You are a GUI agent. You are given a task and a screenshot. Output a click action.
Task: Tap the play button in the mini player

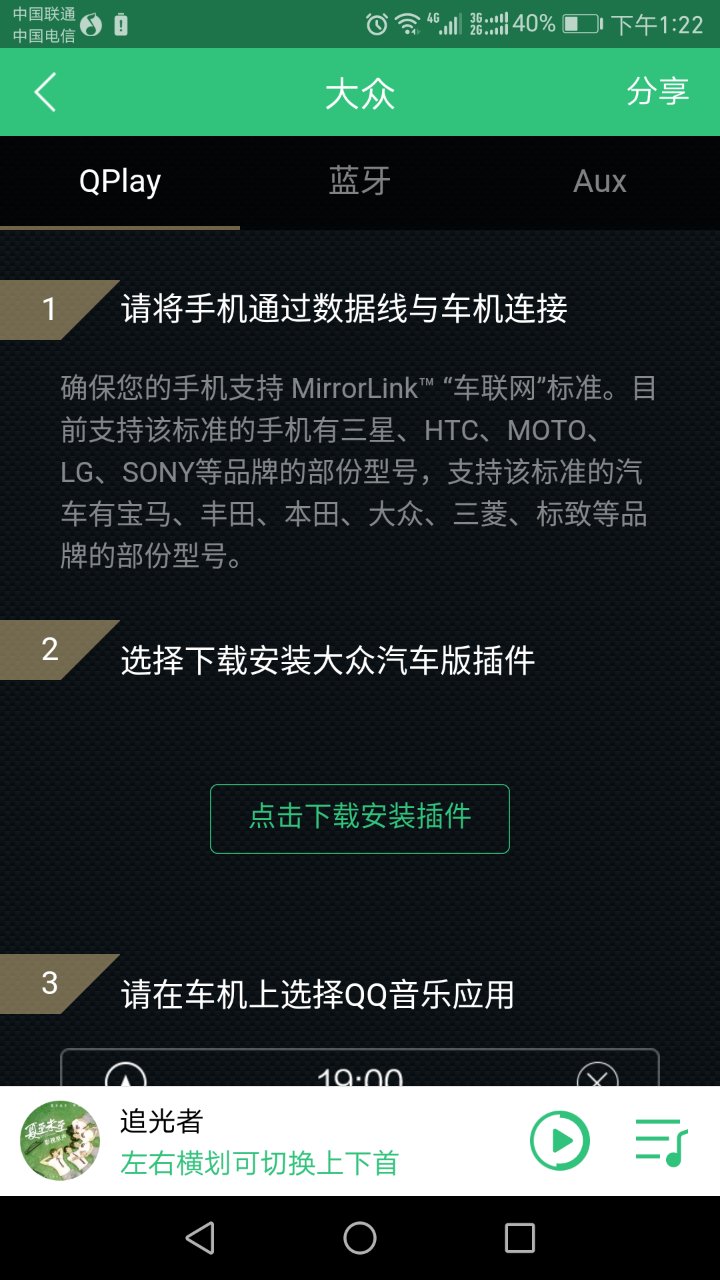(x=559, y=1139)
